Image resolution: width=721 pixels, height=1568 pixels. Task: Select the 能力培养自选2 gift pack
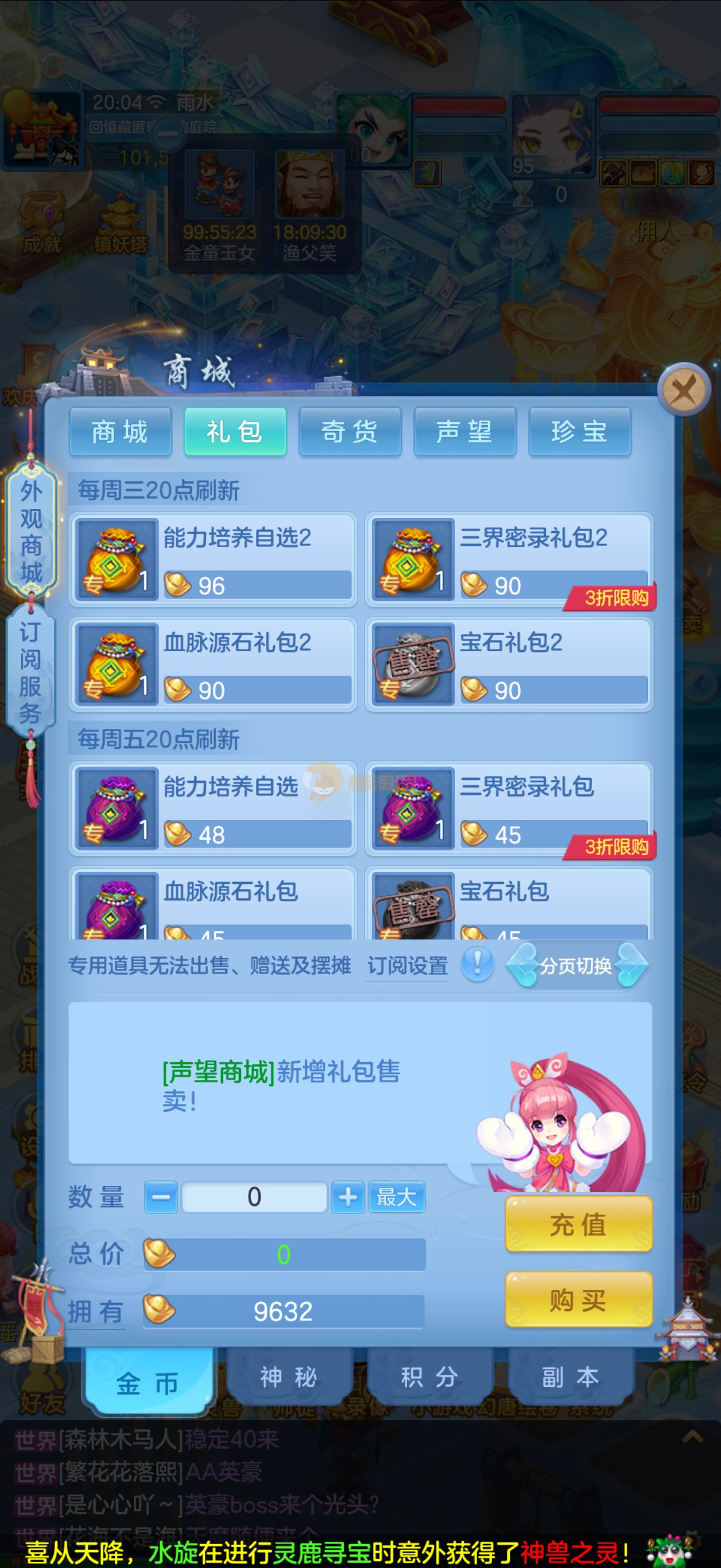tap(212, 559)
